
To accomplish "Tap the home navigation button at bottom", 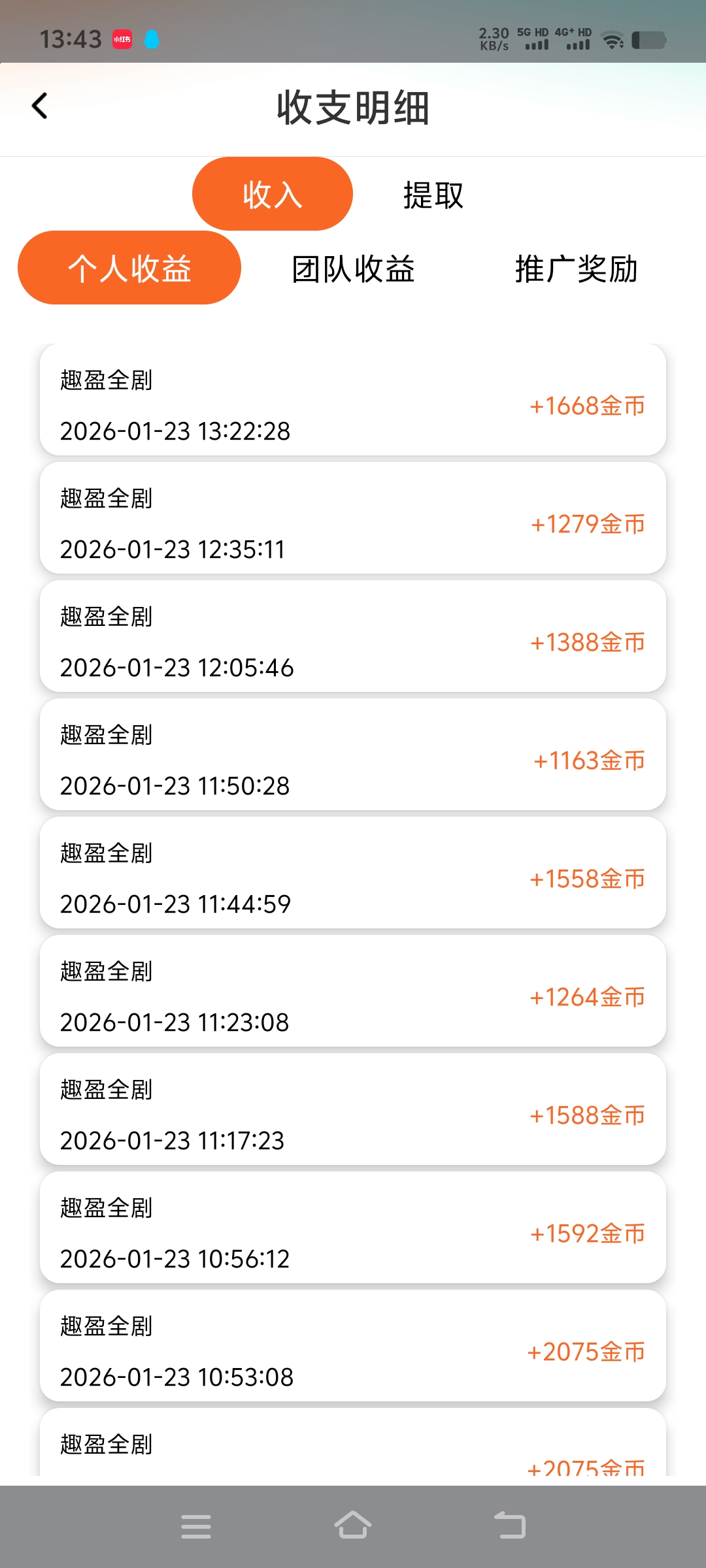I will point(353,1526).
